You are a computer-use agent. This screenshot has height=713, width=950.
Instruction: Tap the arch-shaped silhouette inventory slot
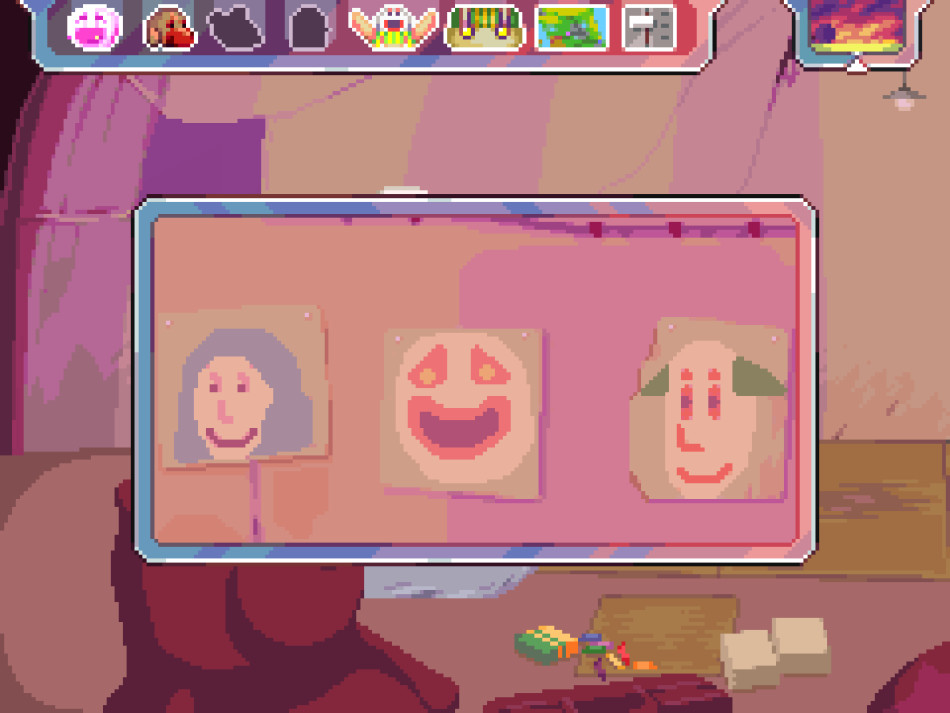[310, 27]
